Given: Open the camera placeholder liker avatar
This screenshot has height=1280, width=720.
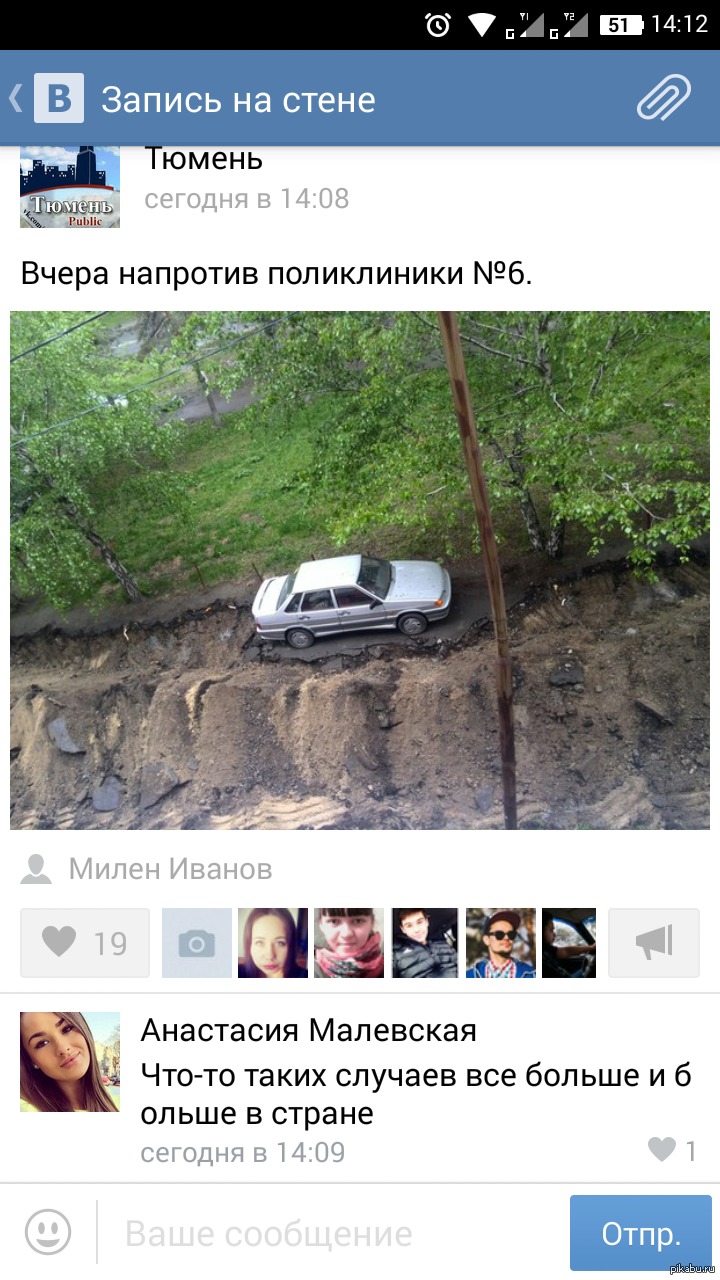Looking at the screenshot, I should pyautogui.click(x=197, y=942).
